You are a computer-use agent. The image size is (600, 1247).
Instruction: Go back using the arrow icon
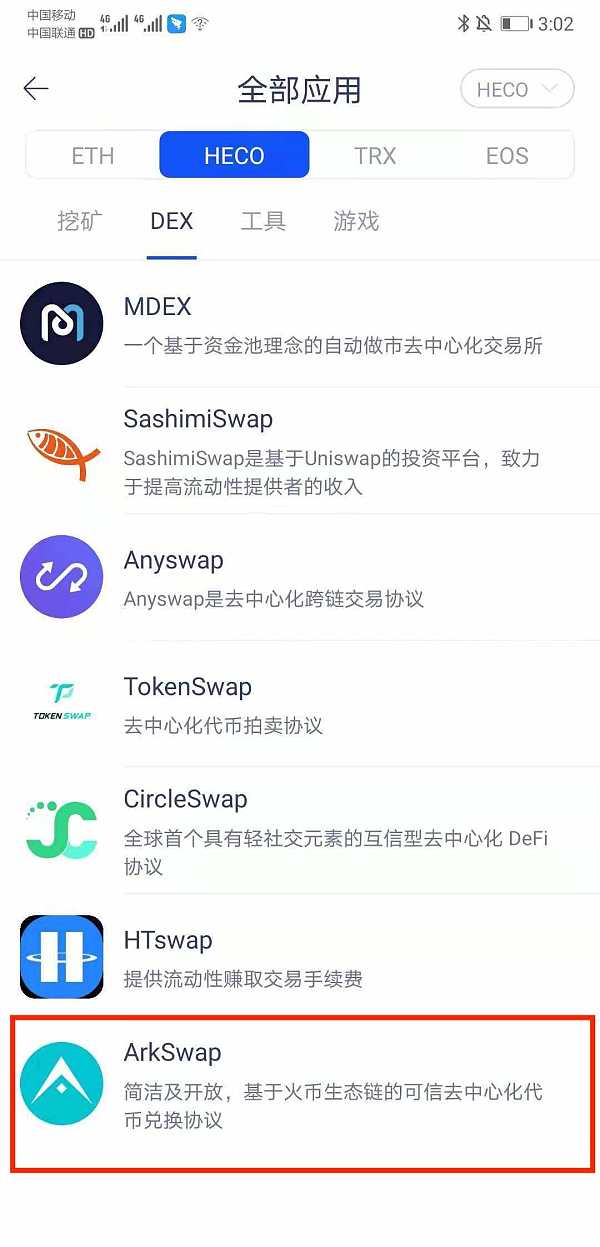pos(36,89)
